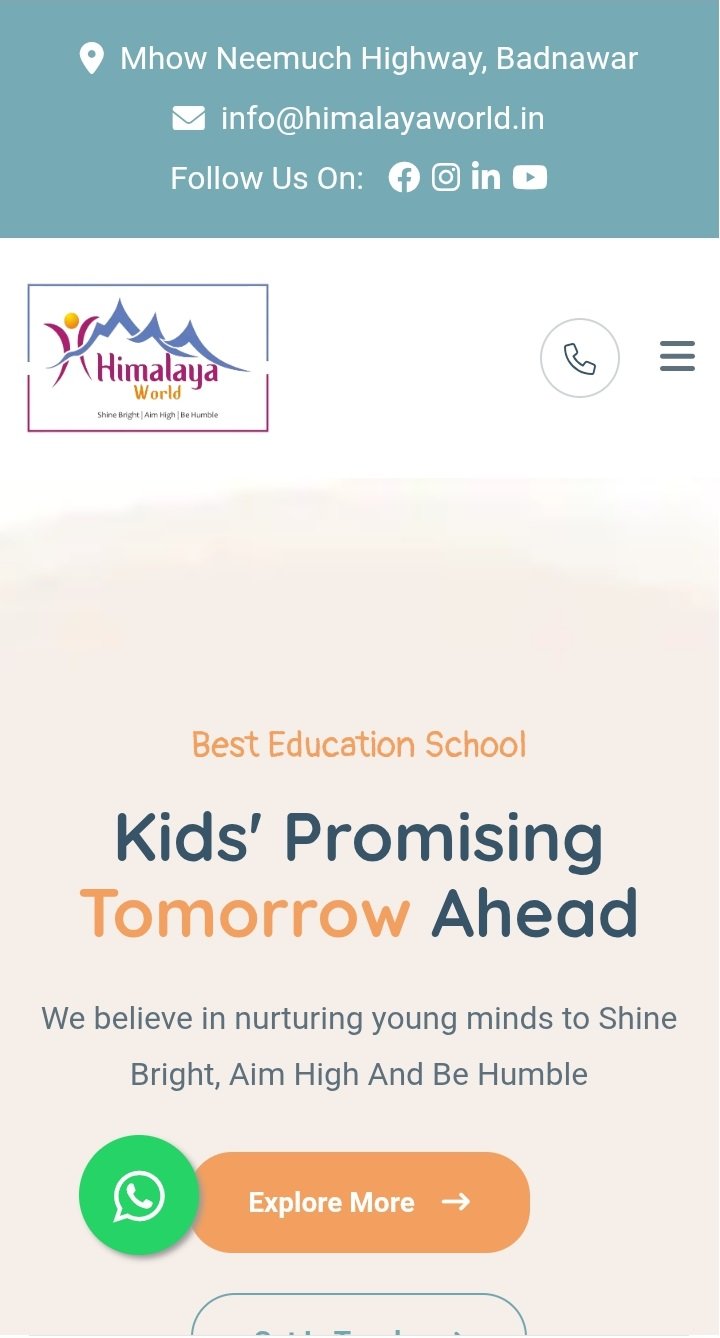Tap the info@himalayaworld.in email link
Image resolution: width=720 pixels, height=1338 pixels.
coord(382,119)
